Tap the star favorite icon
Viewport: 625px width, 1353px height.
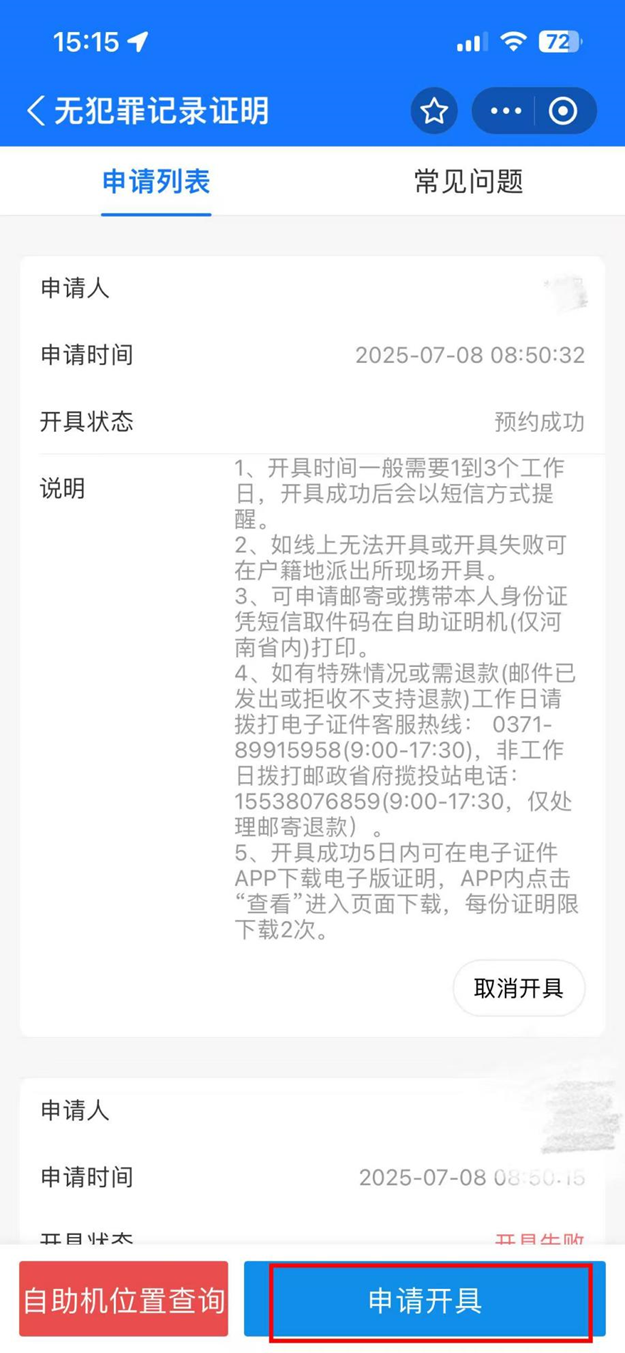[x=434, y=111]
